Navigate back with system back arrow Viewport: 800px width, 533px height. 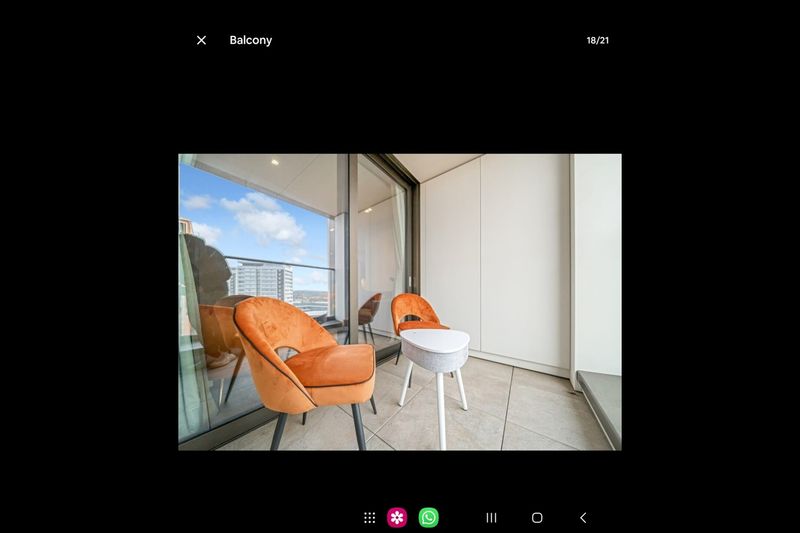click(583, 517)
